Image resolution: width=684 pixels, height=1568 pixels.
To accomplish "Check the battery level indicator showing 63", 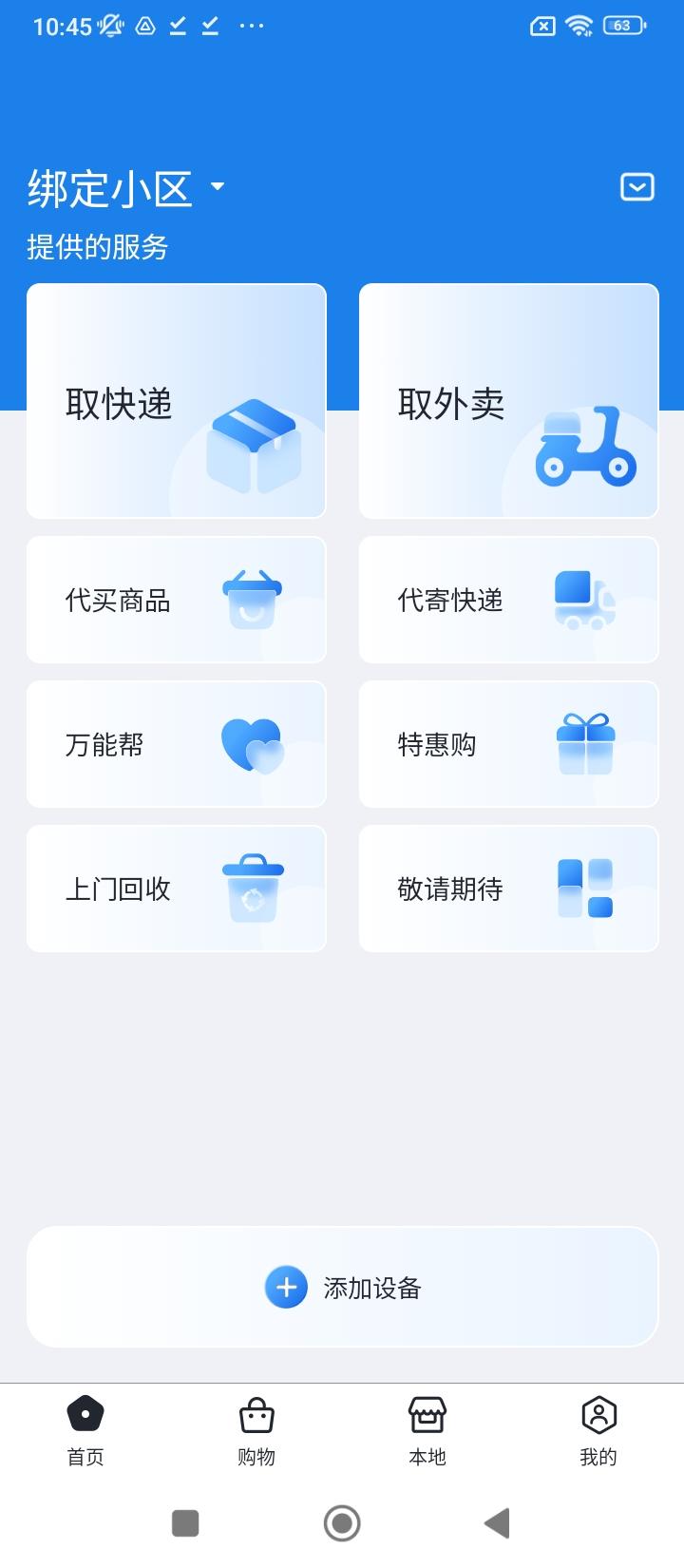I will (x=621, y=26).
